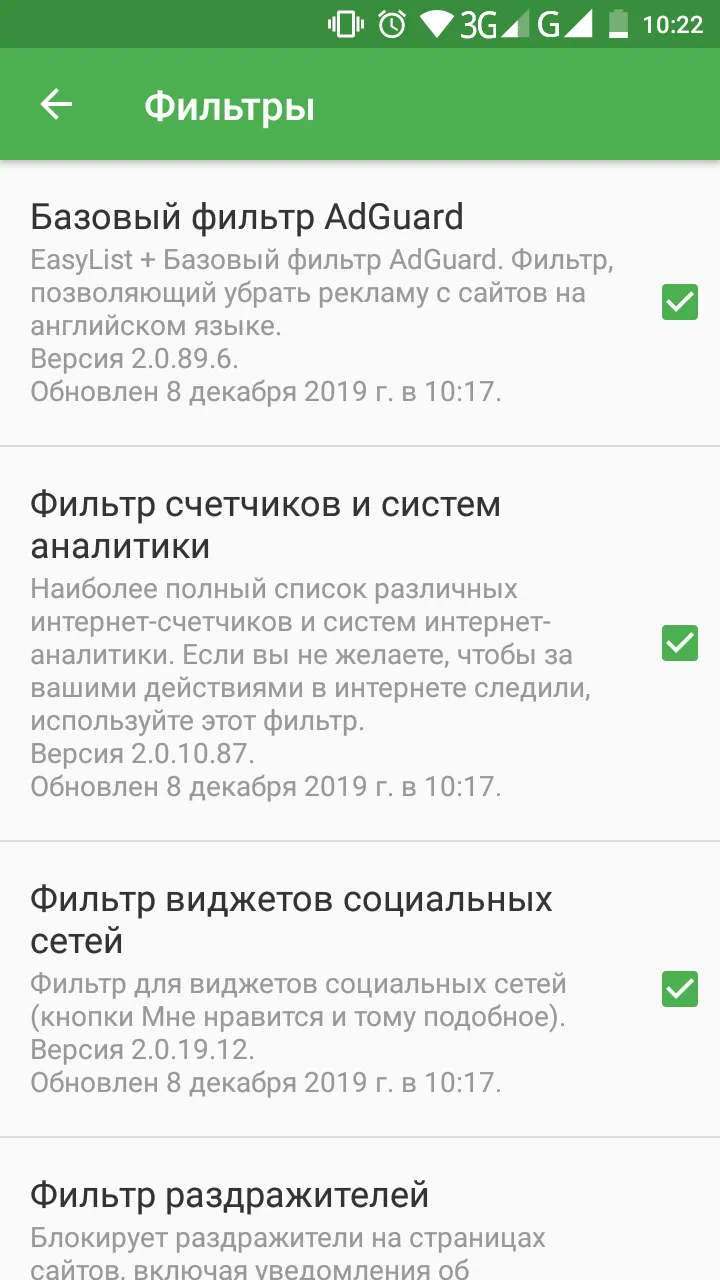Untick the Фильтр виджетов социальных сетей checkbox
The image size is (720, 1280).
[x=680, y=989]
